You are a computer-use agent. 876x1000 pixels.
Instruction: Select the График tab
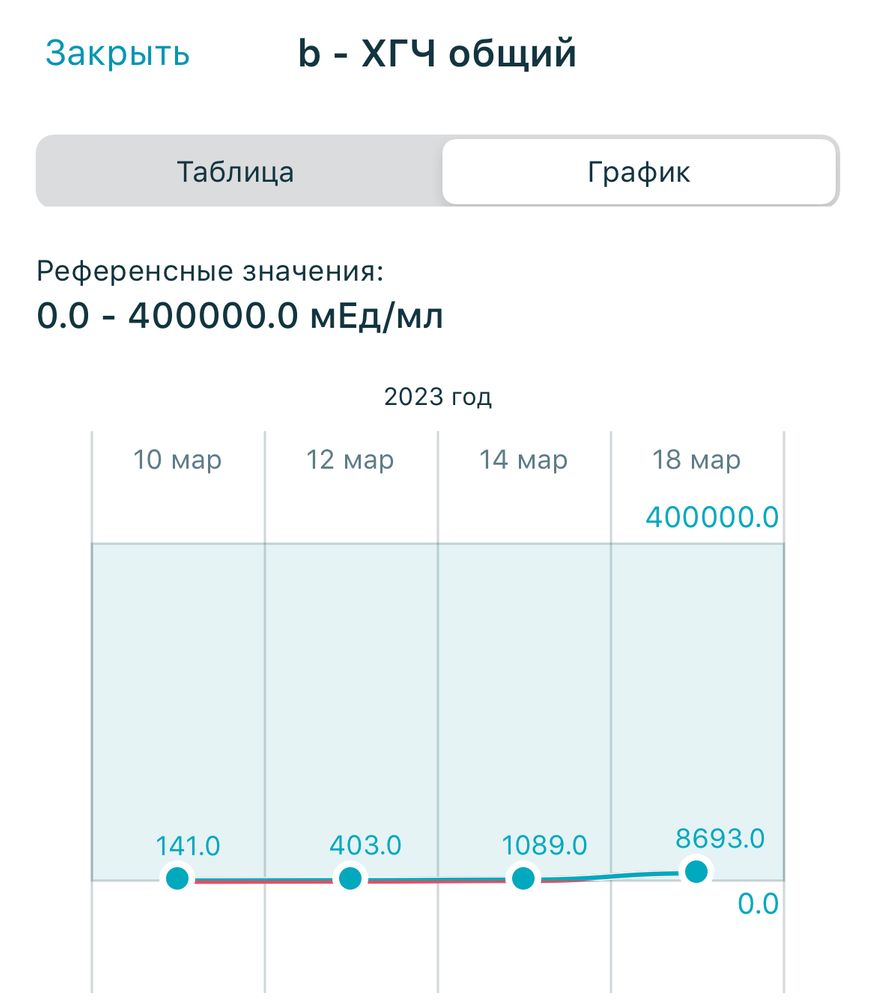pos(639,171)
